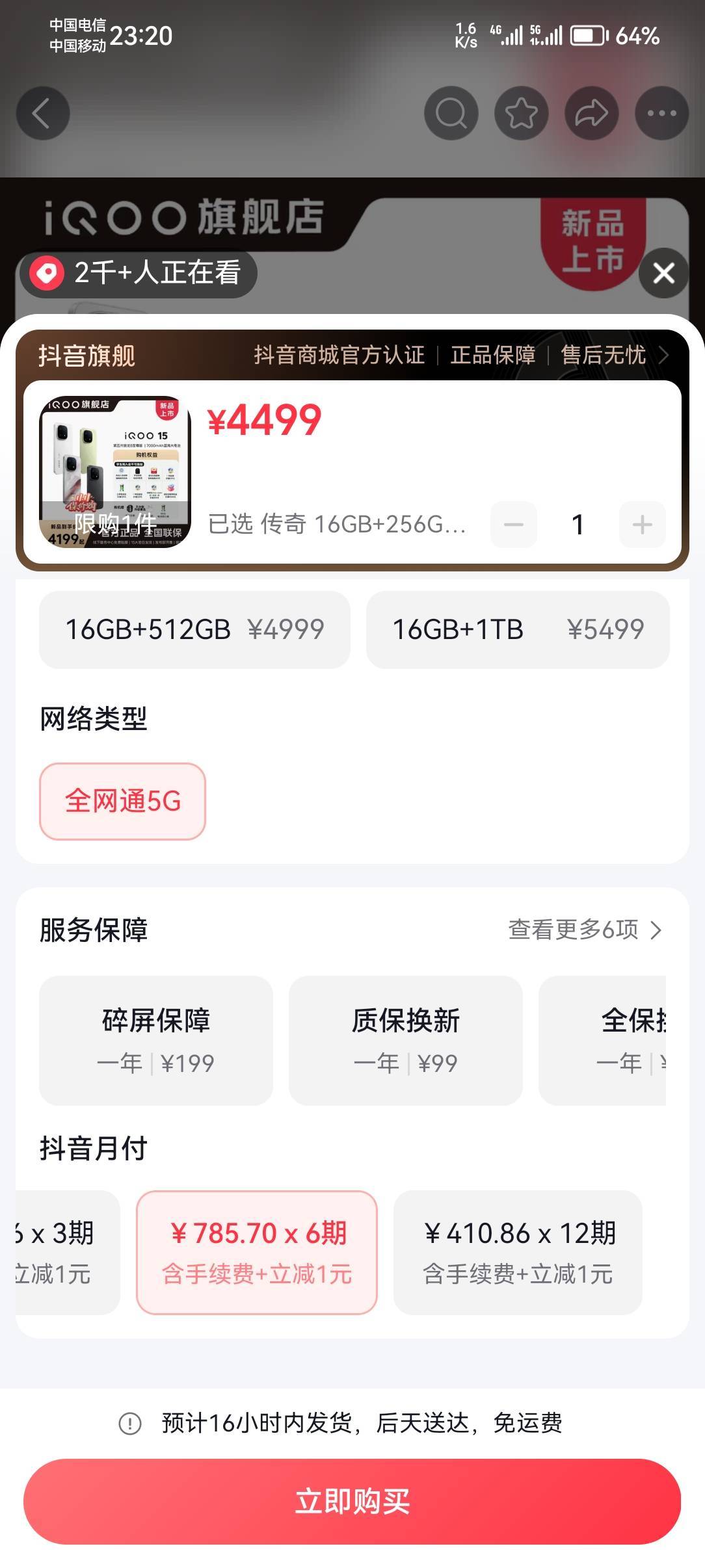
Task: Add 质保换新 one-year ¥99 service
Action: tap(406, 1040)
